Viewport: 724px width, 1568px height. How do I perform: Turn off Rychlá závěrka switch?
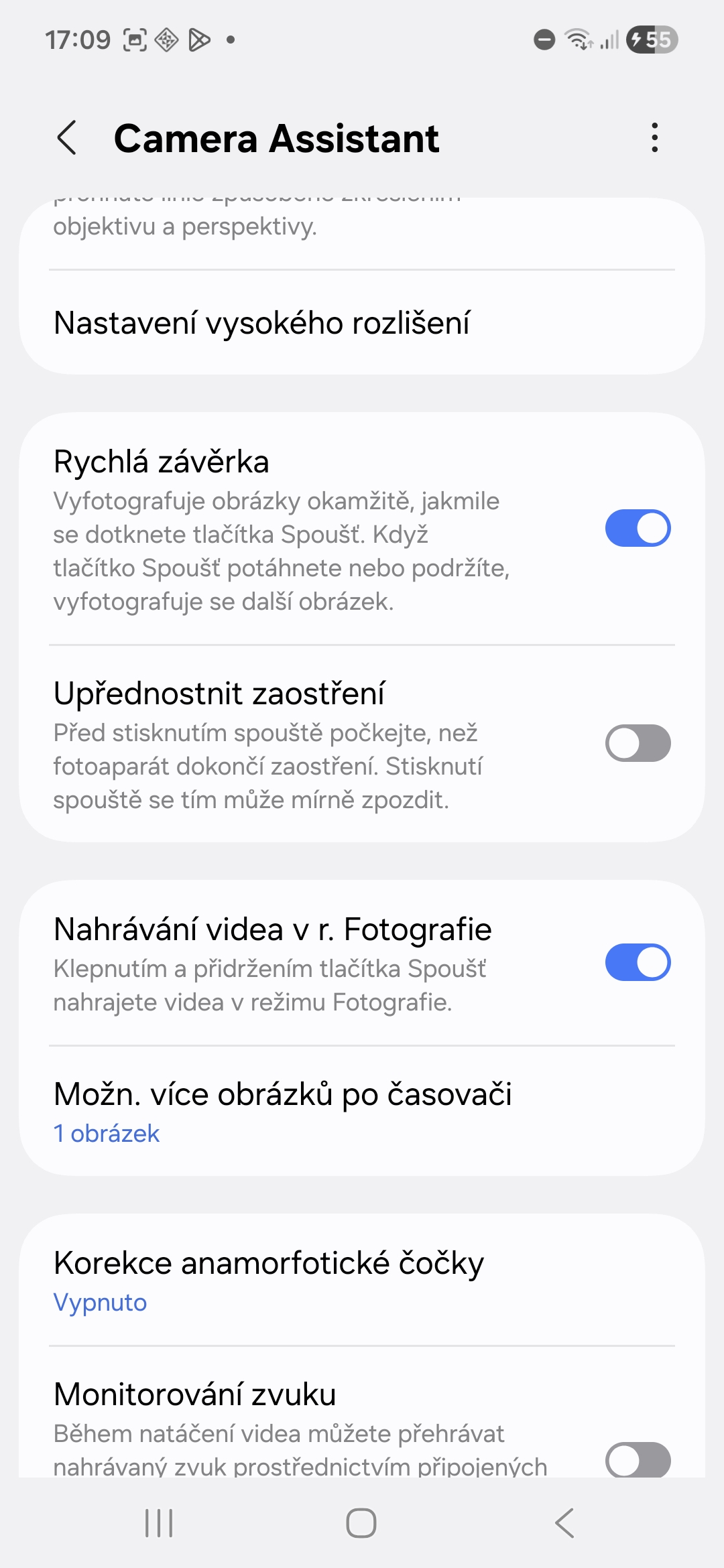pos(638,529)
